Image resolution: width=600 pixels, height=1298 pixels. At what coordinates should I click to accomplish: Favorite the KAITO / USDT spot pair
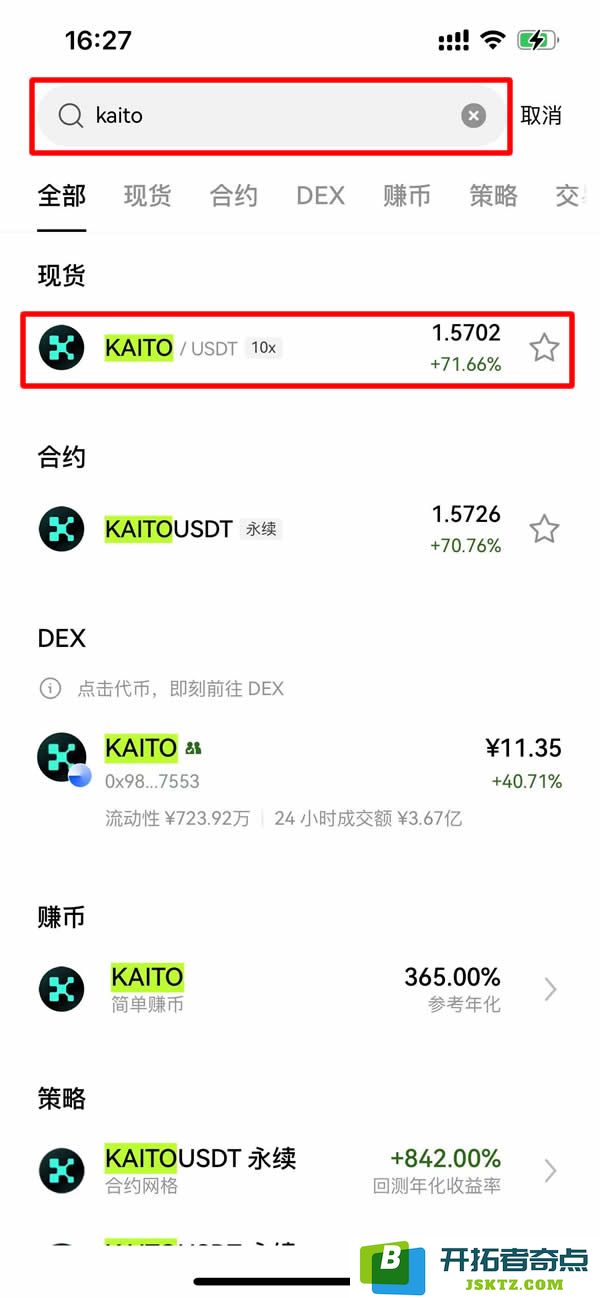[x=544, y=348]
